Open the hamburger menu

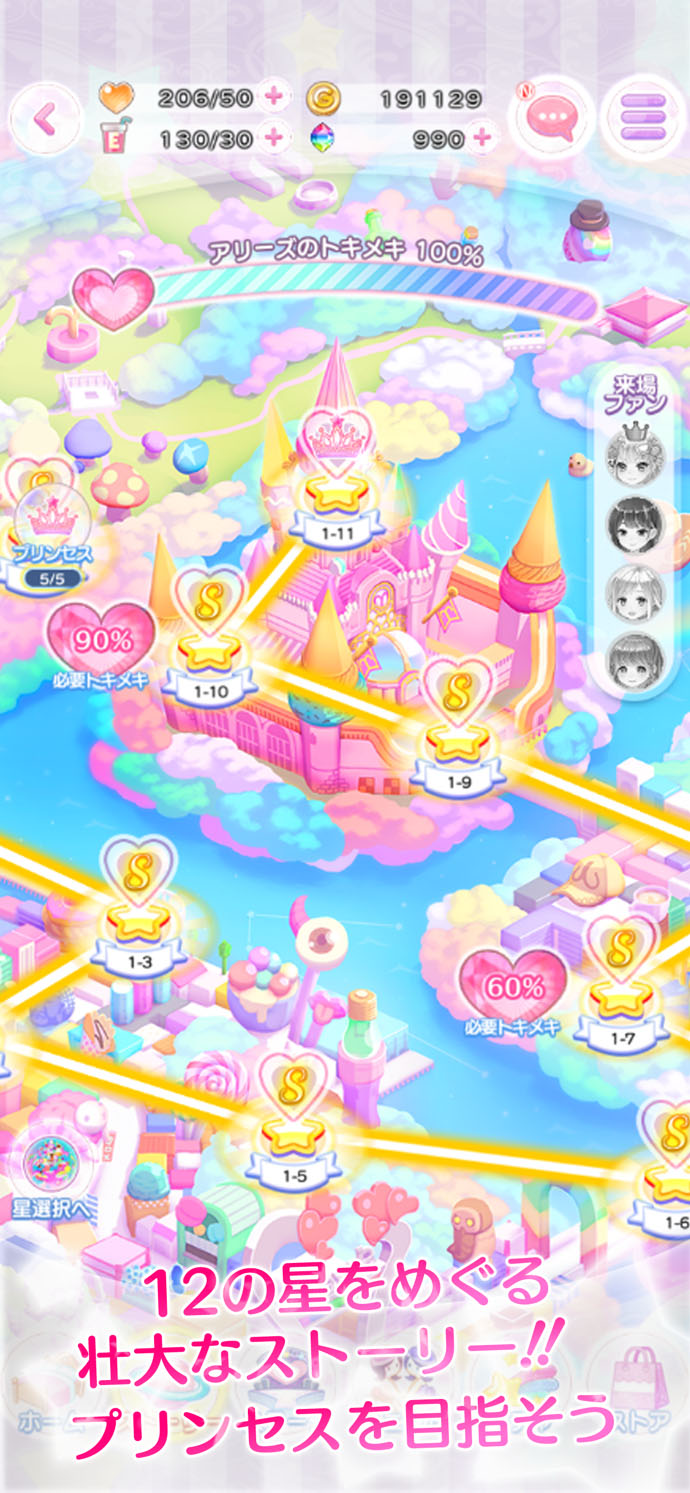click(x=643, y=119)
